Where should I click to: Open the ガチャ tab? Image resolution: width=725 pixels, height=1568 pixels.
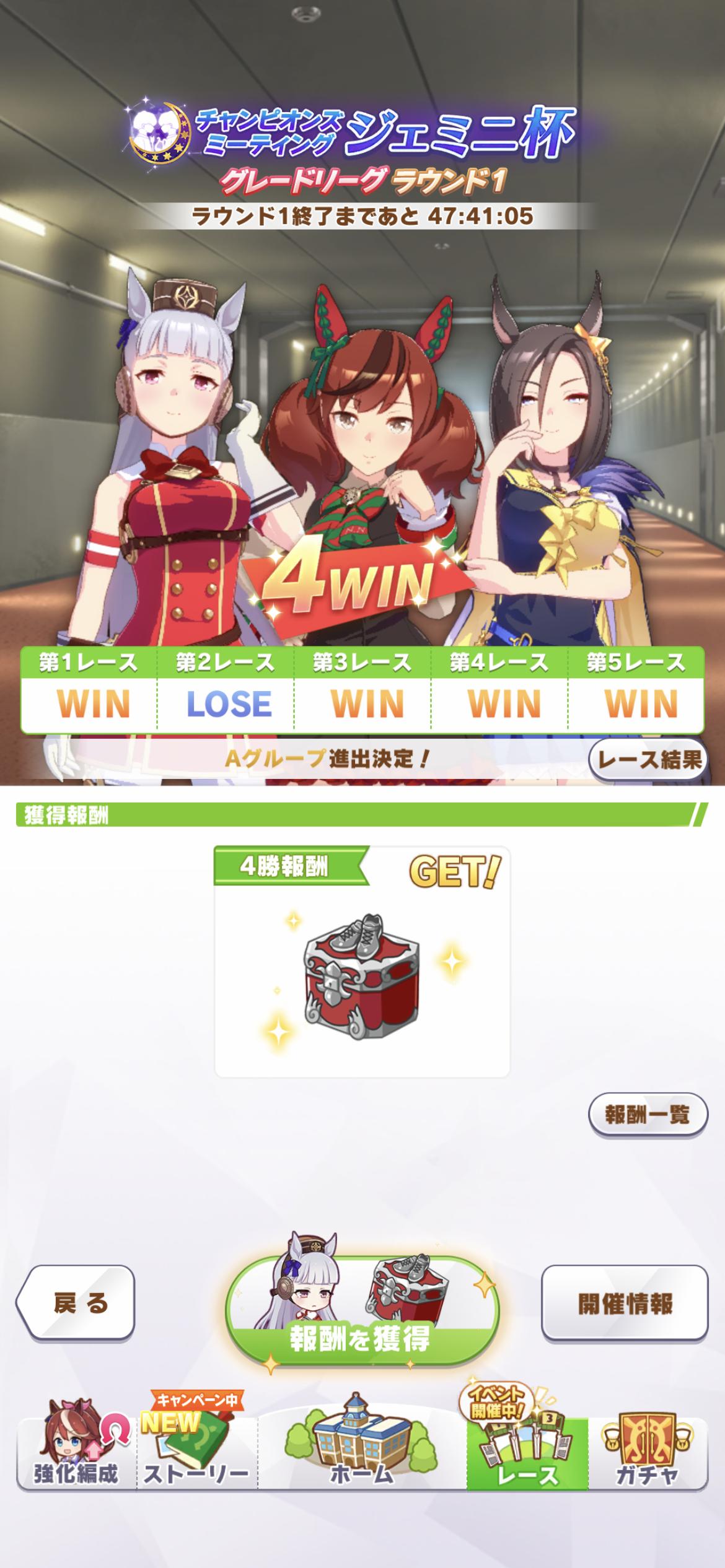(646, 1453)
